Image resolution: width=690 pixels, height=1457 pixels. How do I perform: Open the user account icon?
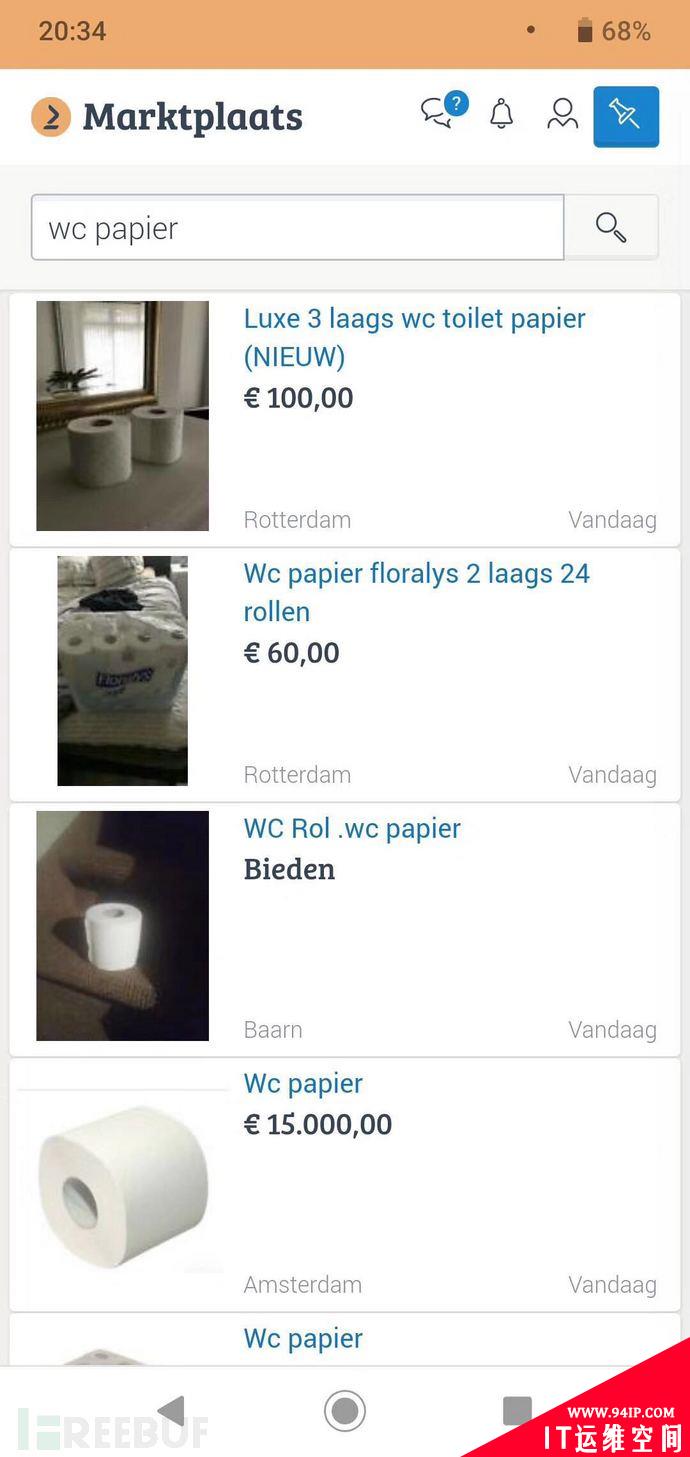coord(562,114)
